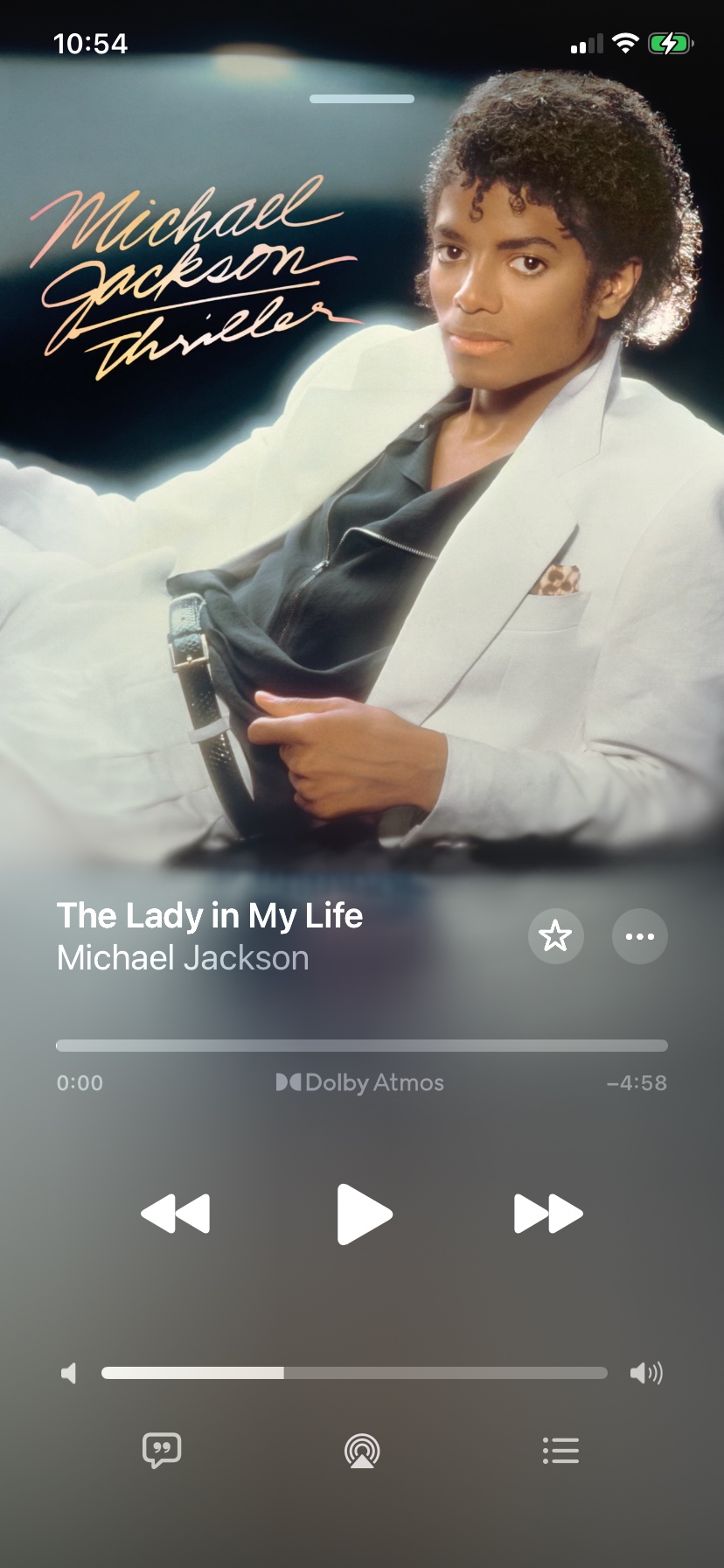Tap the song progress bar
The width and height of the screenshot is (724, 1568).
click(x=361, y=1046)
